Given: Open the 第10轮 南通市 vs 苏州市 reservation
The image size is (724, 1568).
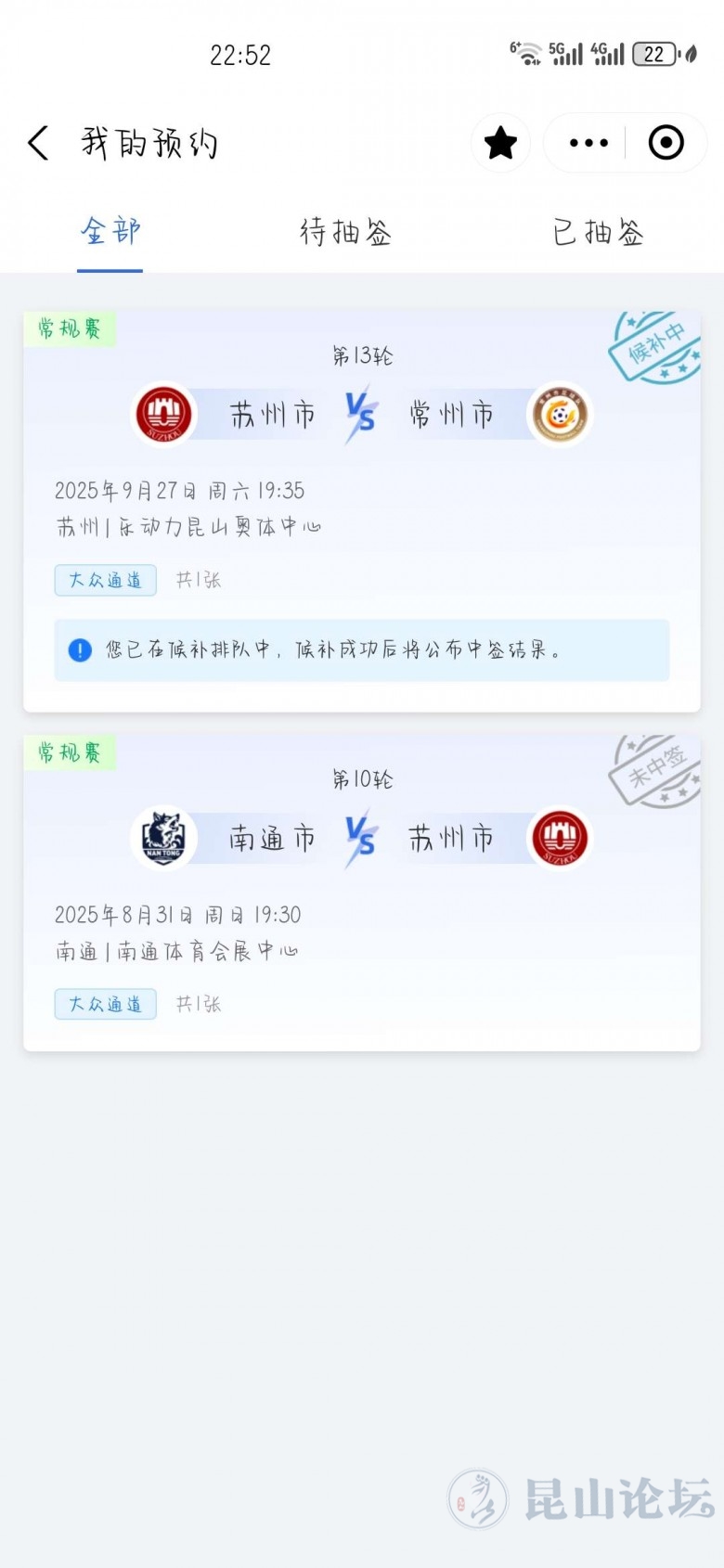Looking at the screenshot, I should pyautogui.click(x=362, y=893).
